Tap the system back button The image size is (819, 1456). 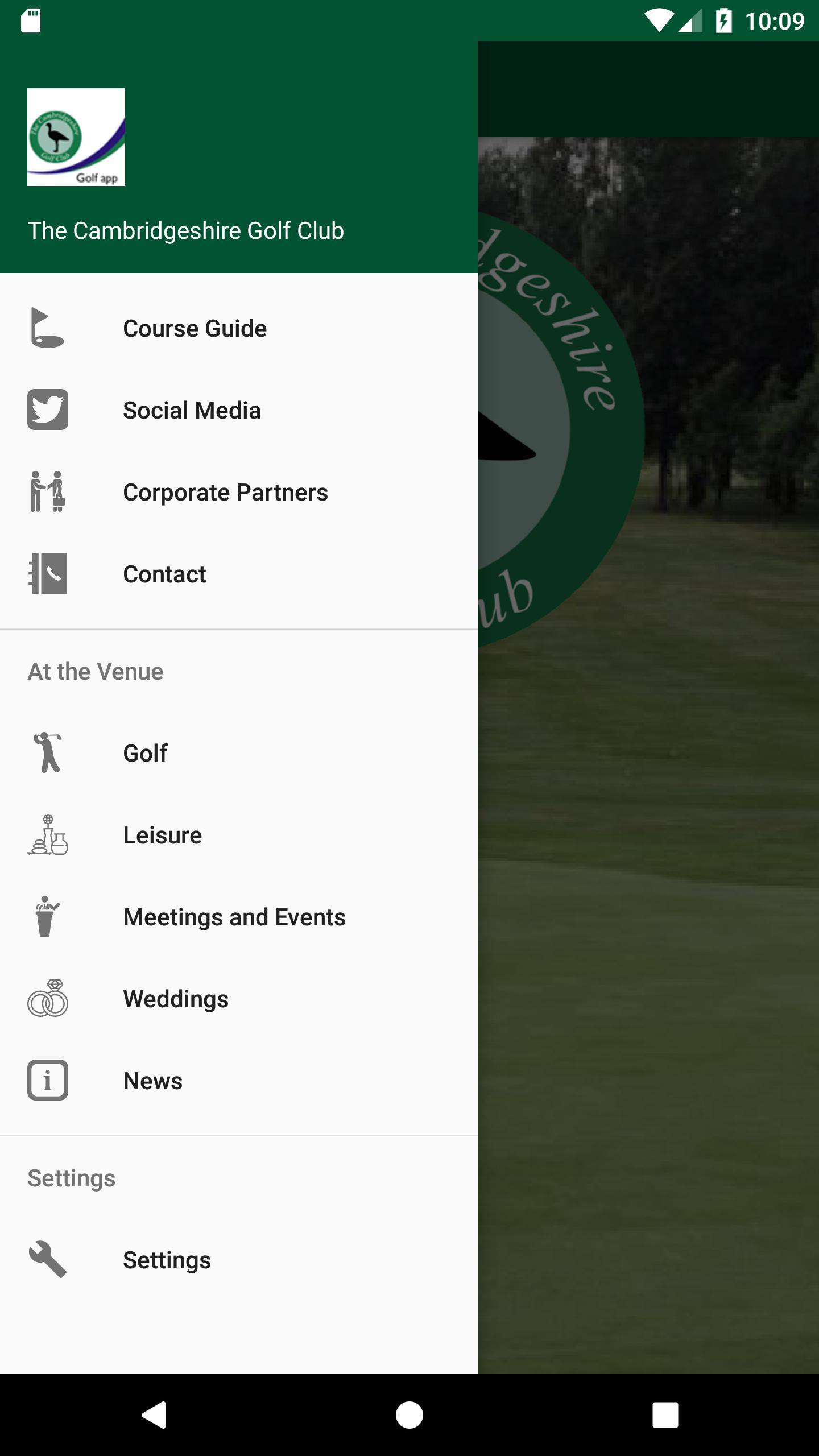(x=154, y=1415)
